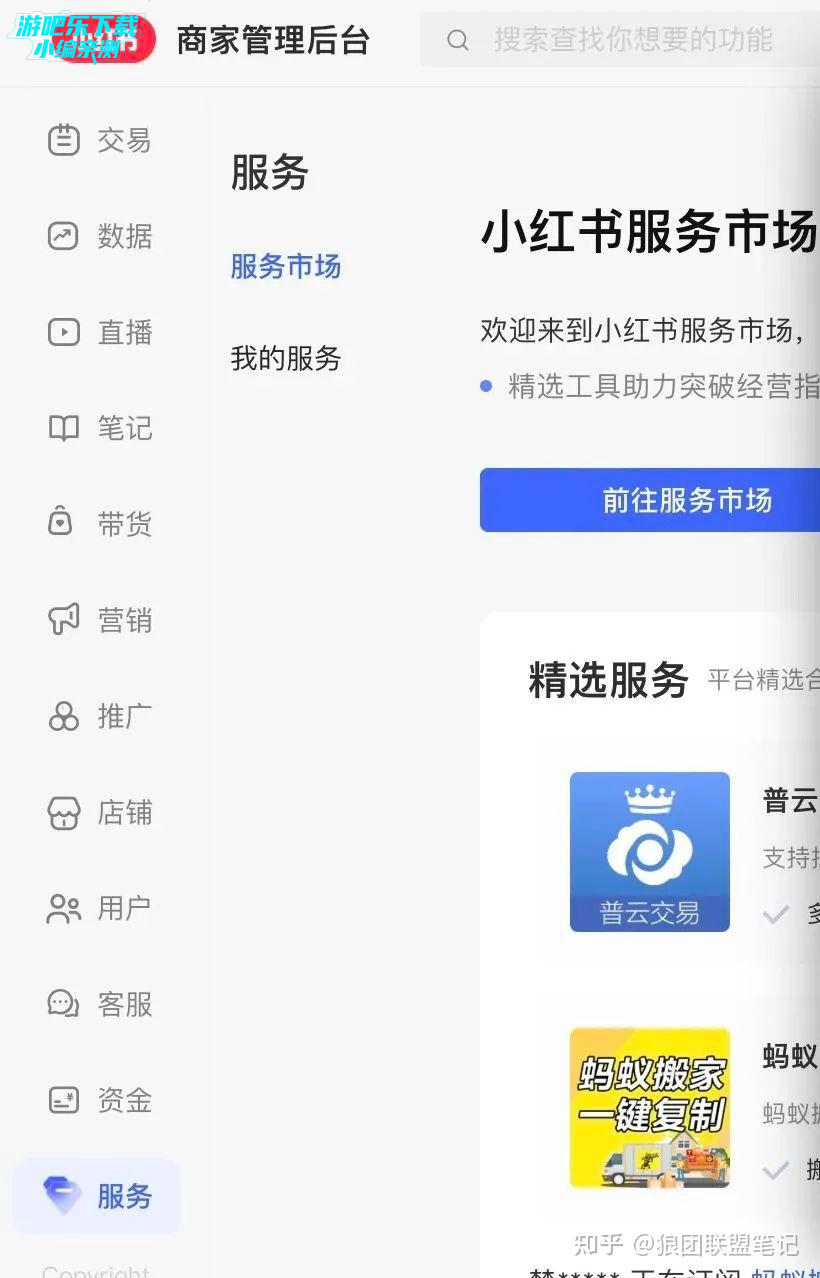Image resolution: width=820 pixels, height=1278 pixels.
Task: Select 服务 in the sidebar
Action: coord(98,1196)
